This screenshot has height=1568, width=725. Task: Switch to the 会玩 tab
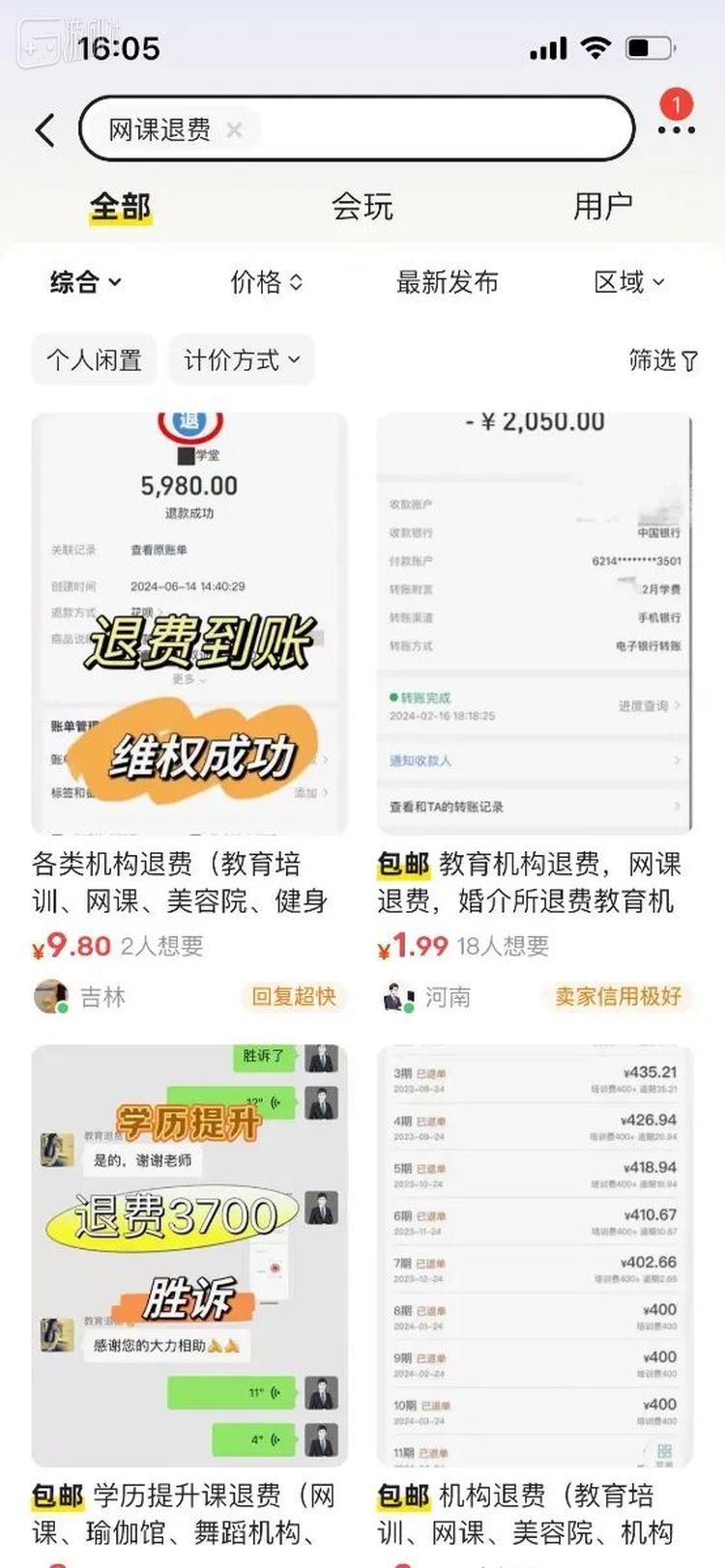[x=362, y=206]
